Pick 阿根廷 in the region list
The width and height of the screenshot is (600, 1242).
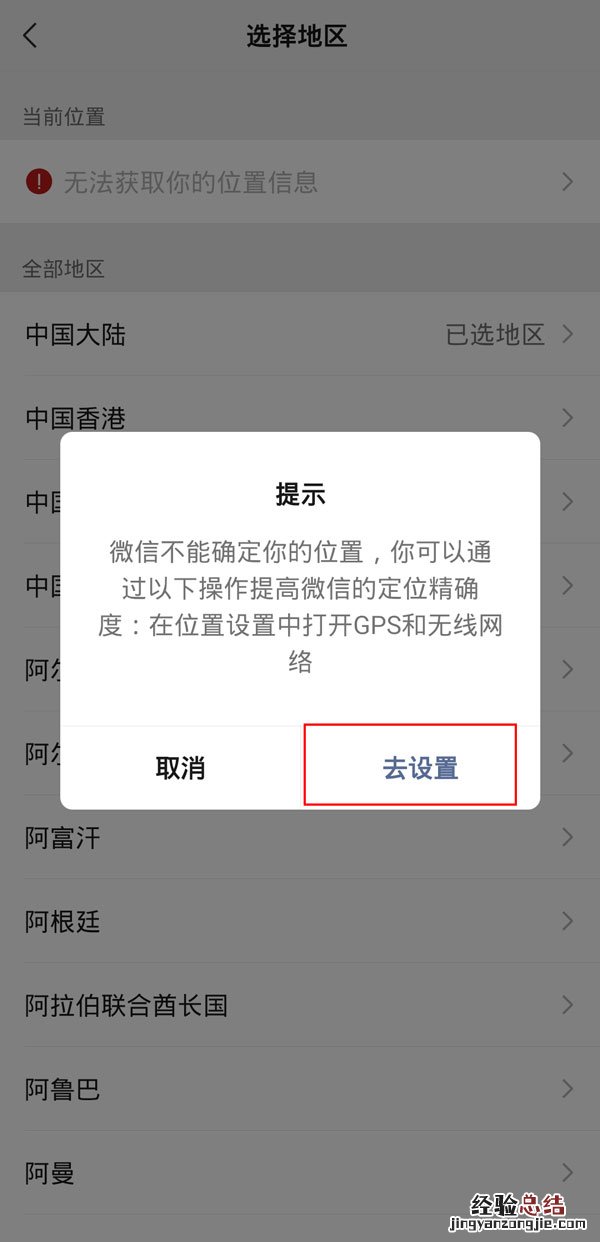[x=300, y=921]
